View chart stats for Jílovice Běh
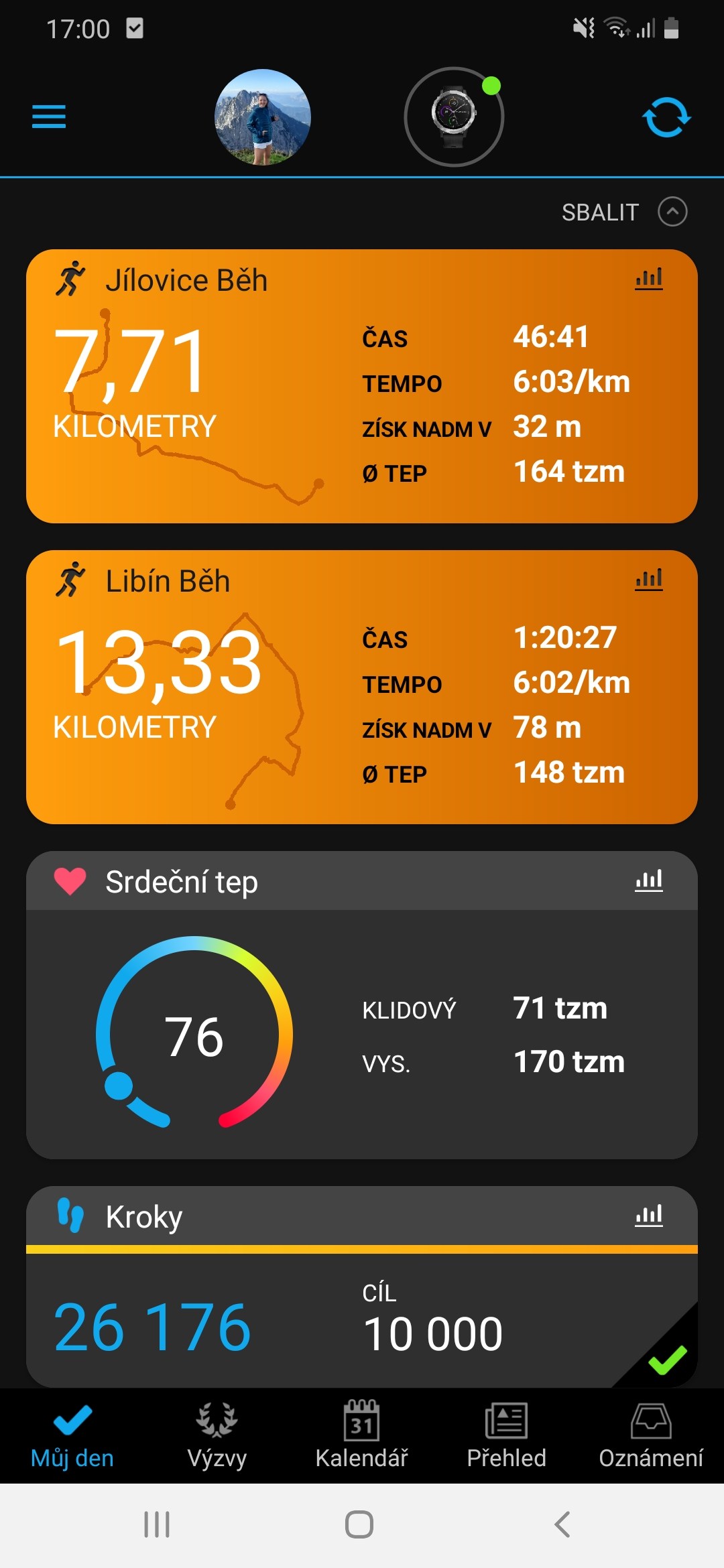724x1568 pixels. (x=649, y=279)
